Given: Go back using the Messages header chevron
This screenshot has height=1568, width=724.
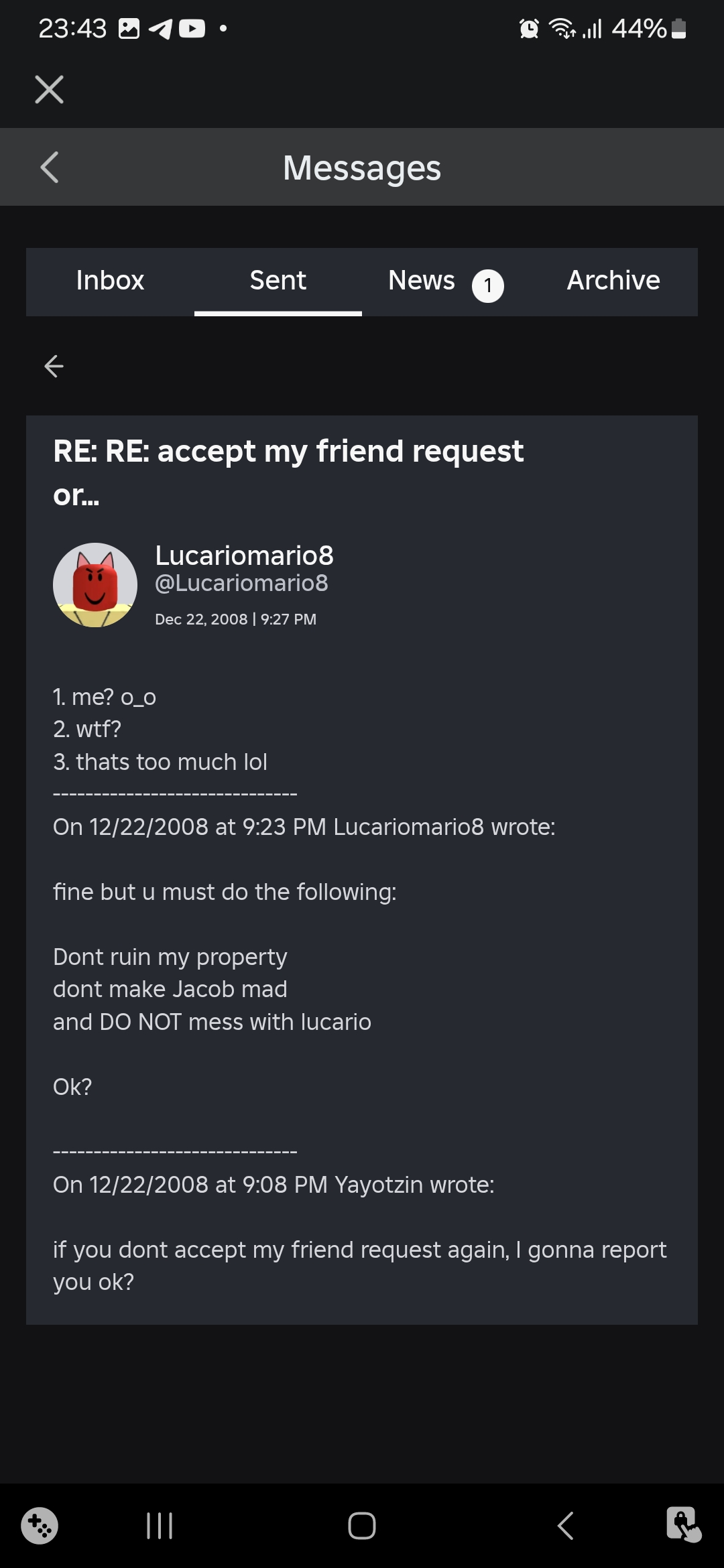Looking at the screenshot, I should click(50, 167).
